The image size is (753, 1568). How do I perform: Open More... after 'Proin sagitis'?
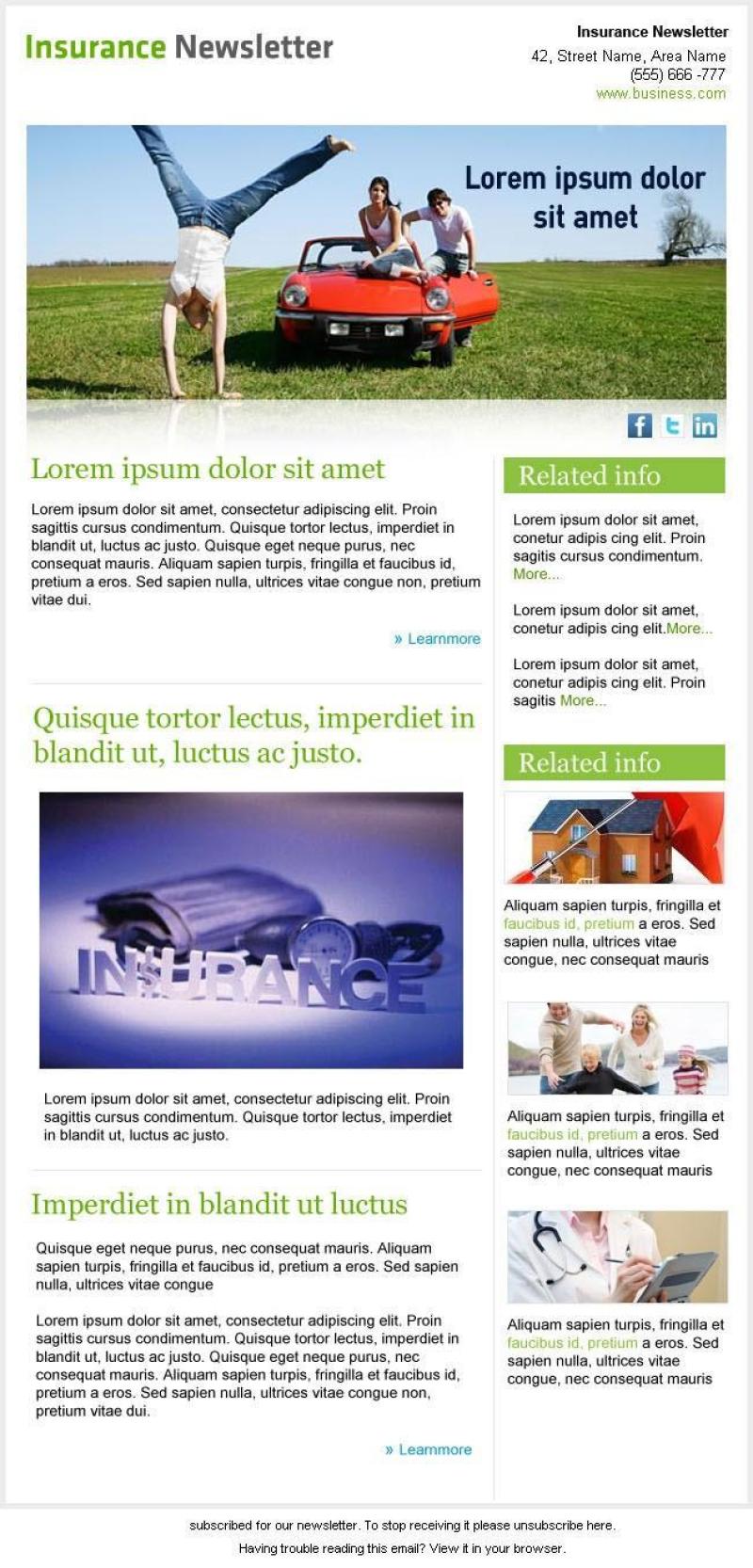click(584, 700)
